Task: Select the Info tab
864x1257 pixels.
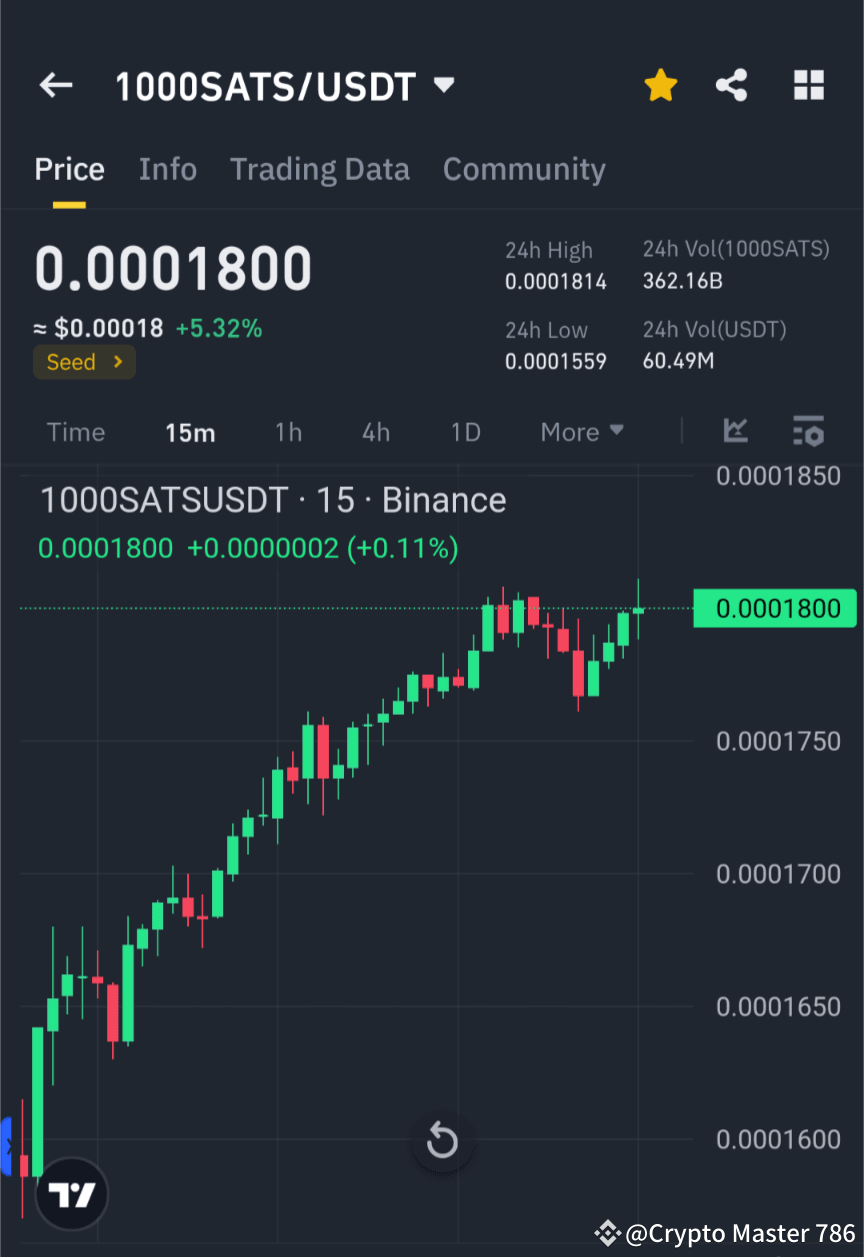Action: pos(167,169)
